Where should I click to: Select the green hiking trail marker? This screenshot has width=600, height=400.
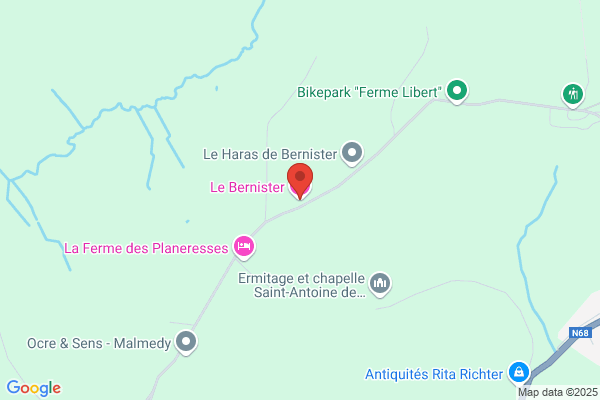[x=572, y=95]
